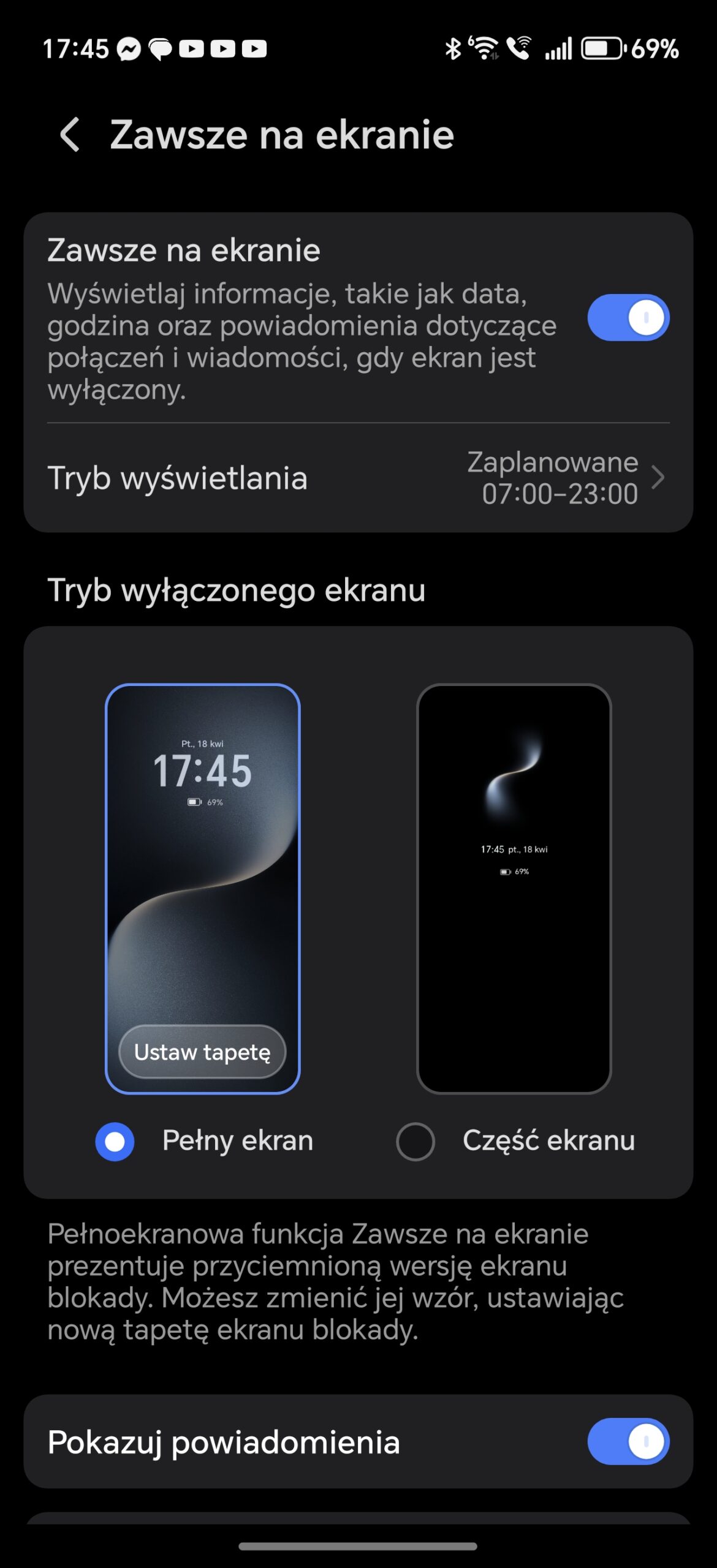The image size is (717, 1568).
Task: Tap the Ustaw tapetę button
Action: (x=202, y=1052)
